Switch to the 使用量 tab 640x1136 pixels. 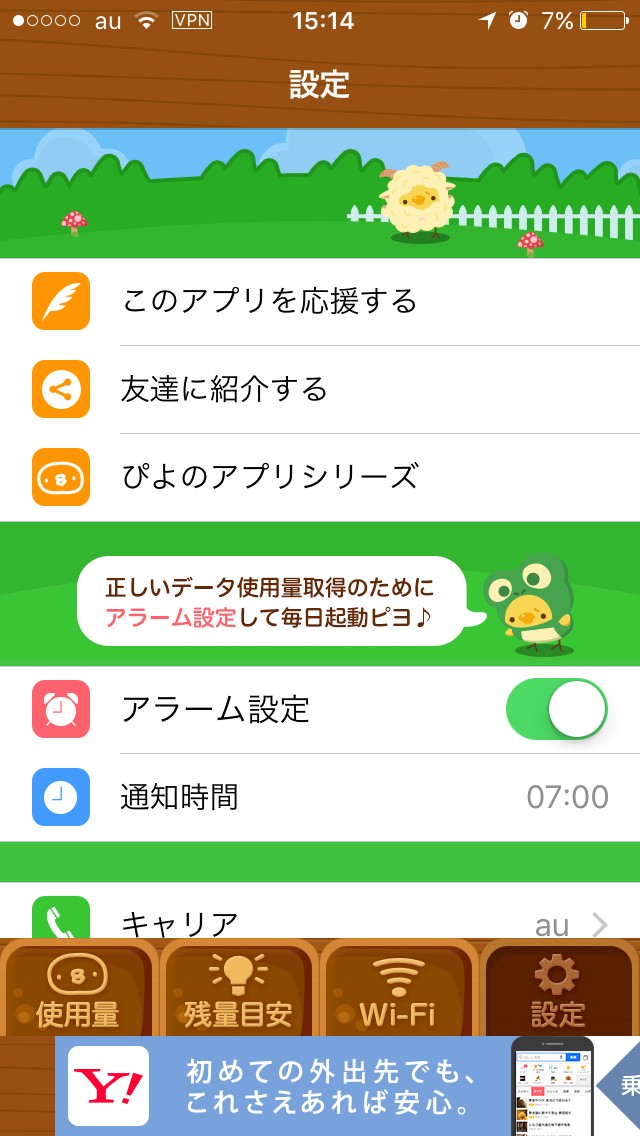point(78,991)
